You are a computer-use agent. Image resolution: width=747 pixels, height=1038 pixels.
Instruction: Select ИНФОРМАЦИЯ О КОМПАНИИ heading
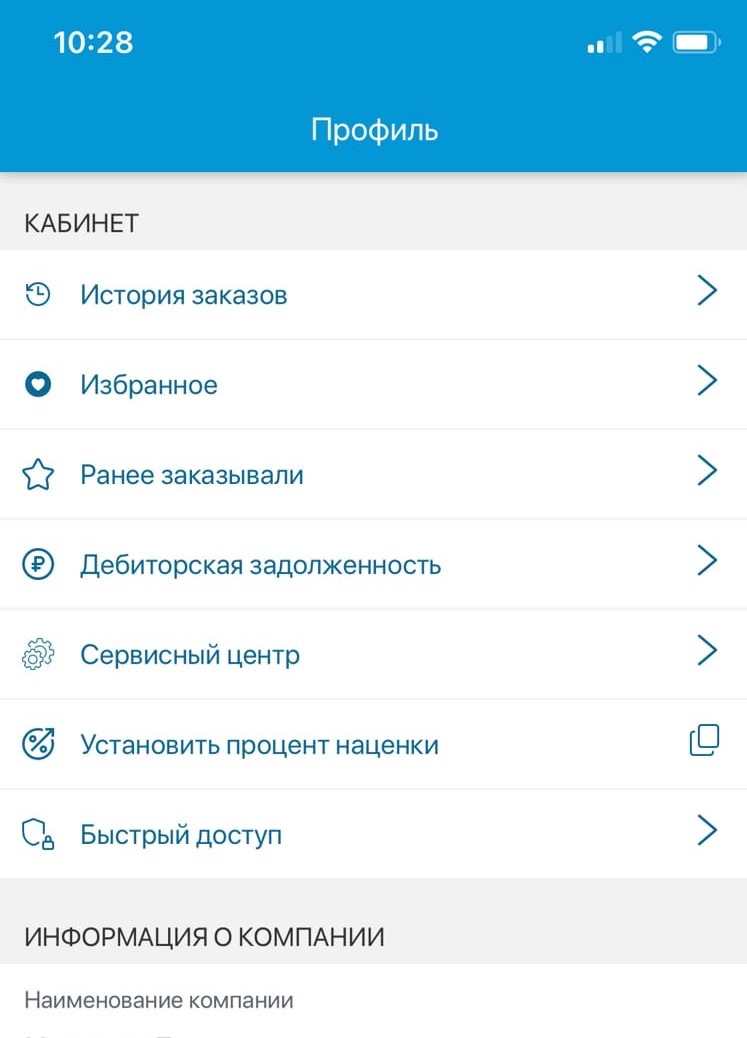(204, 936)
